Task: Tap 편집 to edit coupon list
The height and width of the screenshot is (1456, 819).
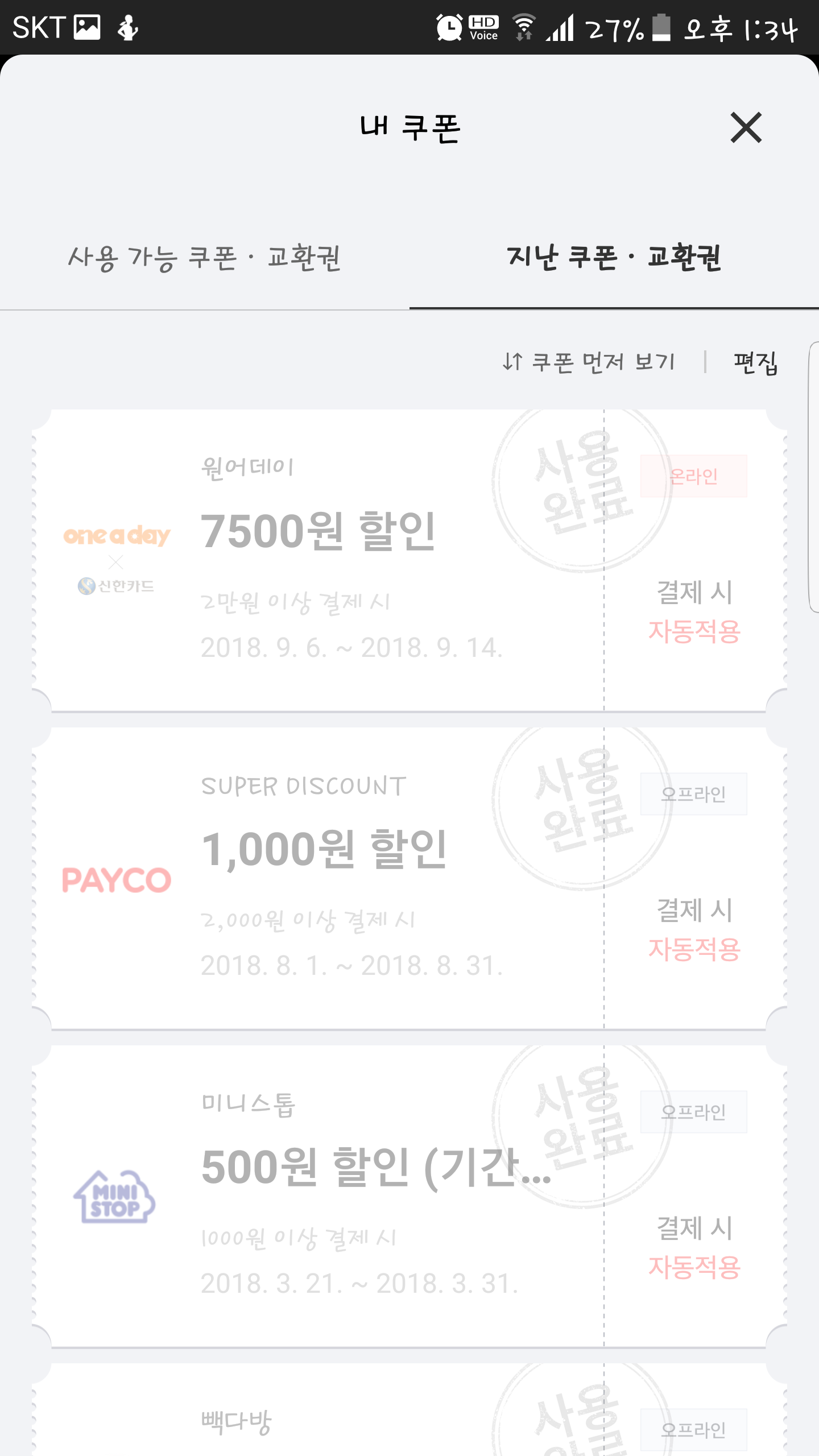Action: point(755,362)
